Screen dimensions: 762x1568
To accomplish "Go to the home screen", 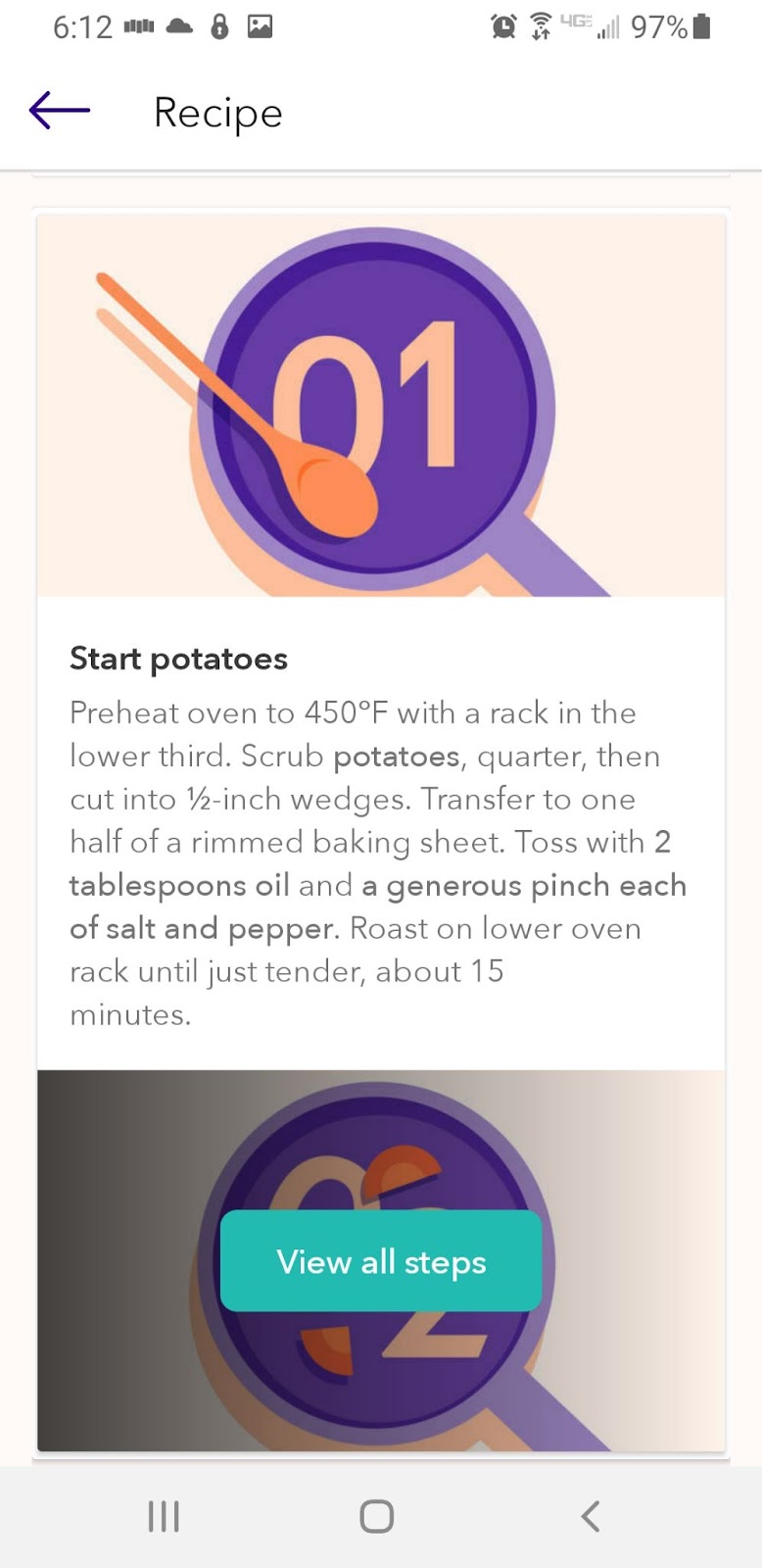I will (x=377, y=1516).
